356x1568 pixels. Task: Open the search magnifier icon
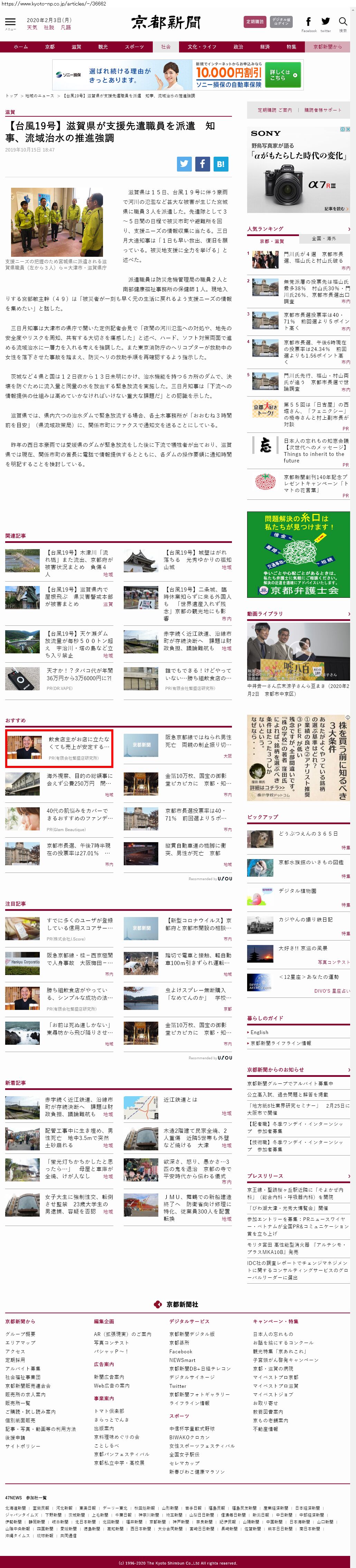pos(343,22)
